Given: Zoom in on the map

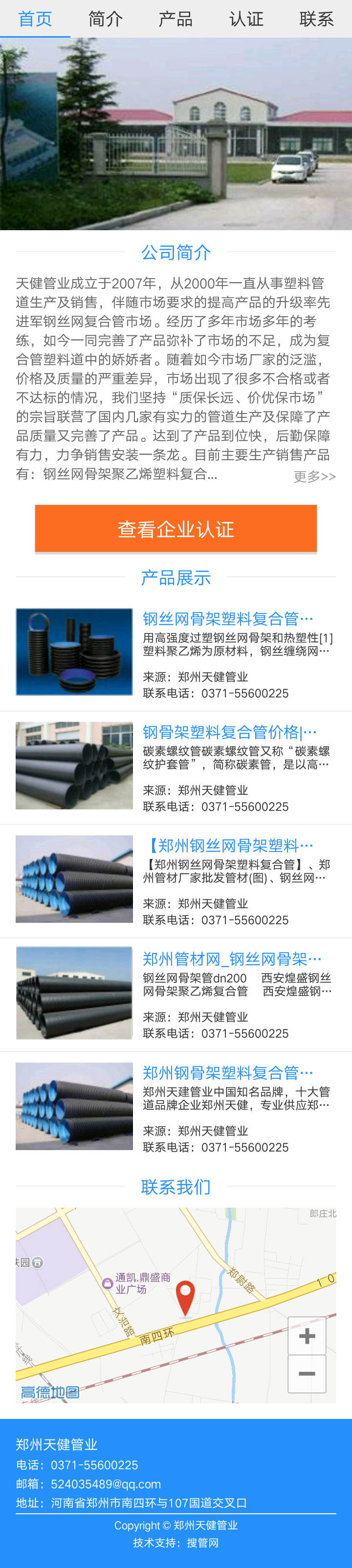Looking at the screenshot, I should tap(307, 1336).
